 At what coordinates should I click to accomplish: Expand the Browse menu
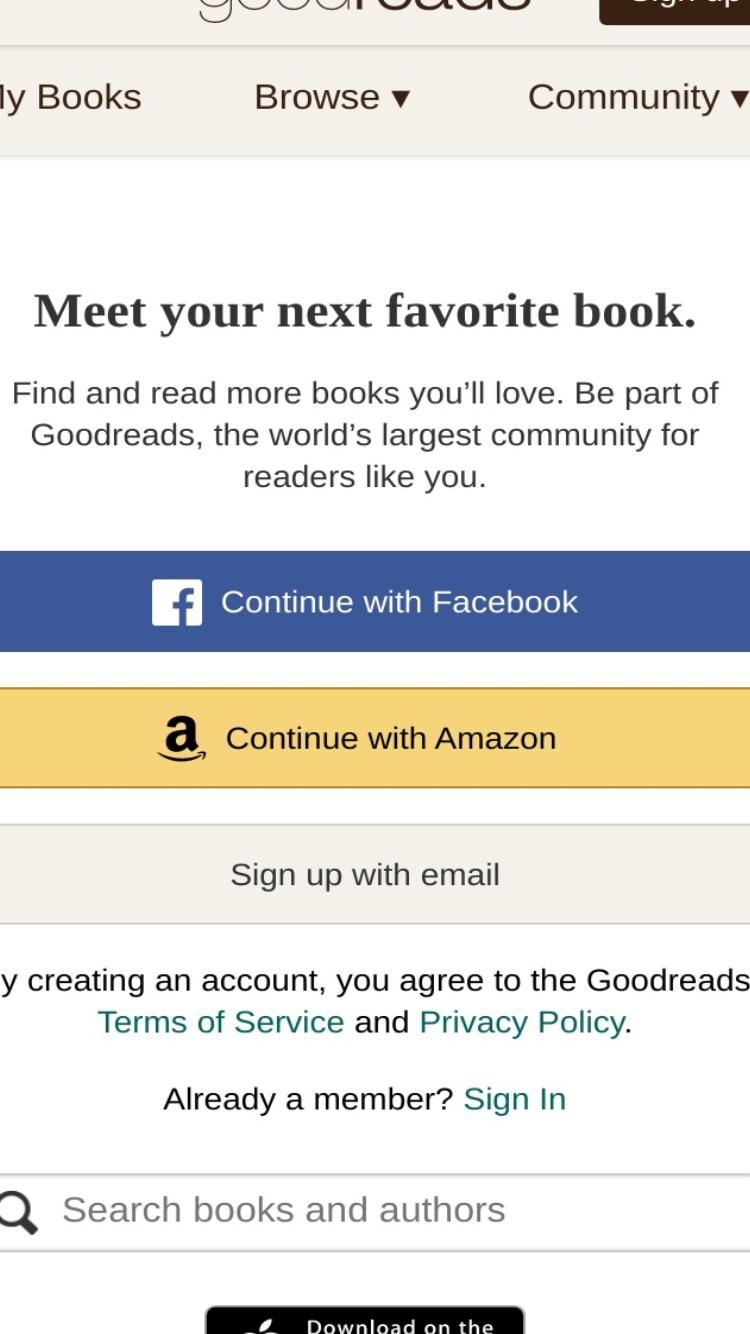tap(332, 97)
